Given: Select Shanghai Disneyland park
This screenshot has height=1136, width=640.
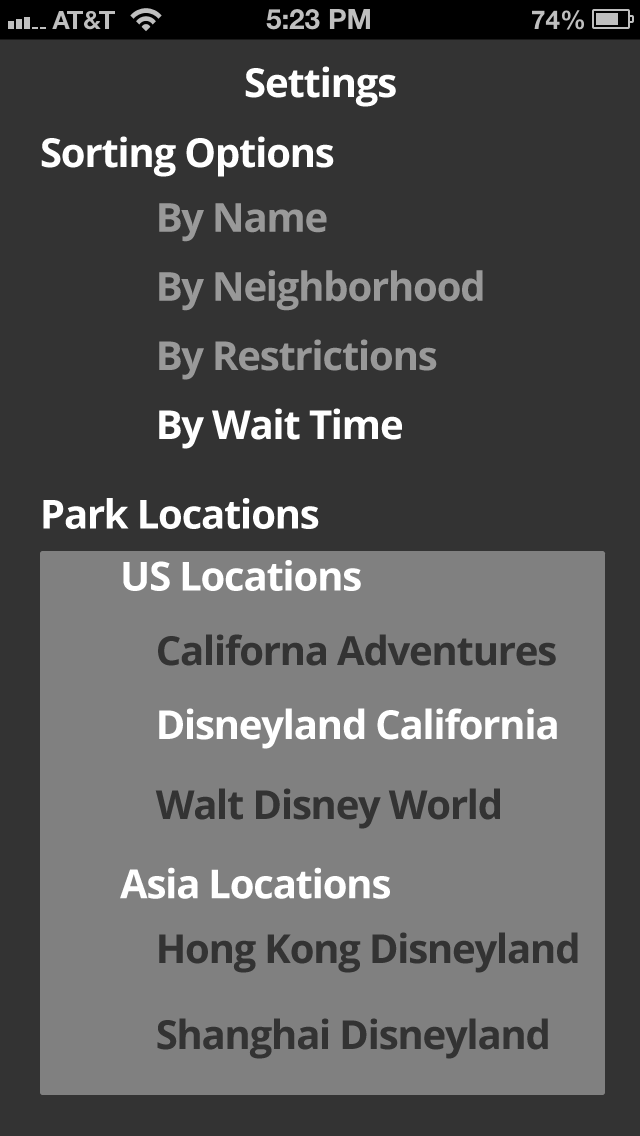Looking at the screenshot, I should [352, 1035].
